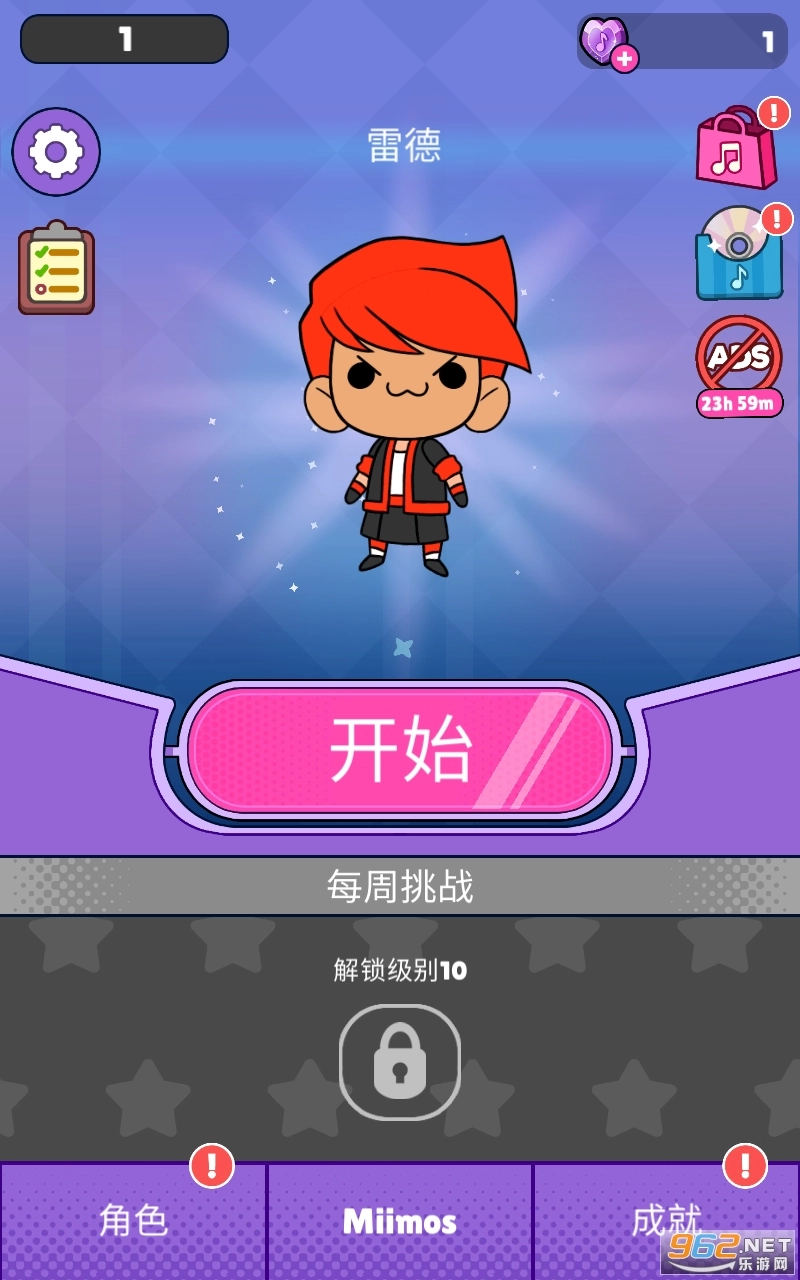The height and width of the screenshot is (1280, 800).
Task: Tap the plus on the heart currency
Action: (626, 58)
